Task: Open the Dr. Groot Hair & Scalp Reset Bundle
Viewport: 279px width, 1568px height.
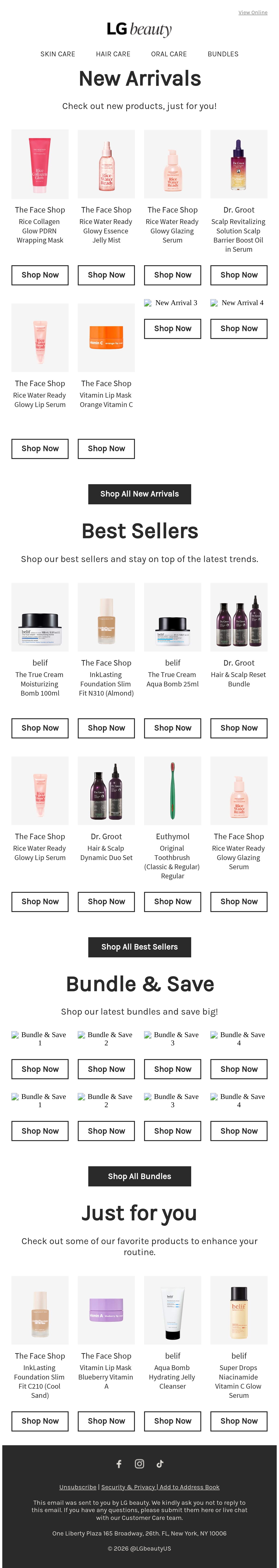Action: pos(239,617)
